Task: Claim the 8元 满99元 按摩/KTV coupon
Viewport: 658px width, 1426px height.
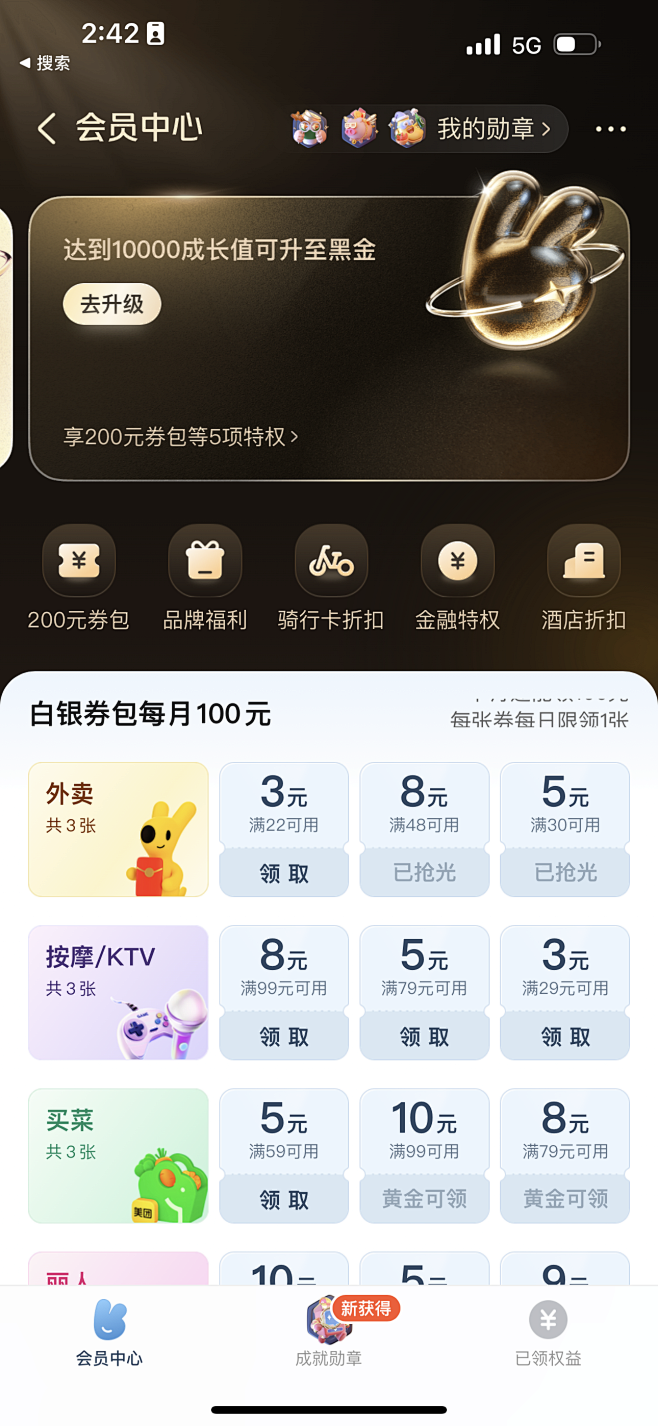Action: coord(284,1036)
